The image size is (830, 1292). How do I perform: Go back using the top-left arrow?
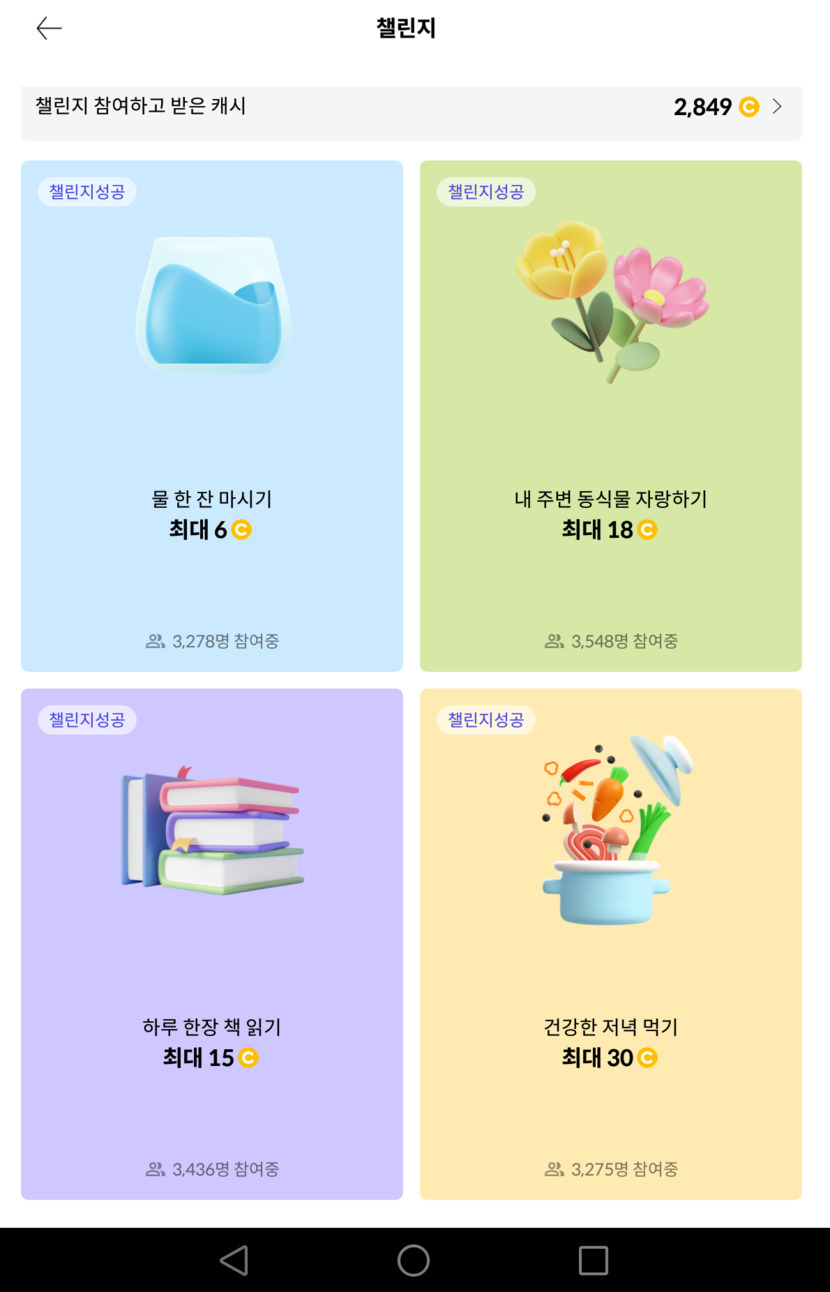pos(49,29)
